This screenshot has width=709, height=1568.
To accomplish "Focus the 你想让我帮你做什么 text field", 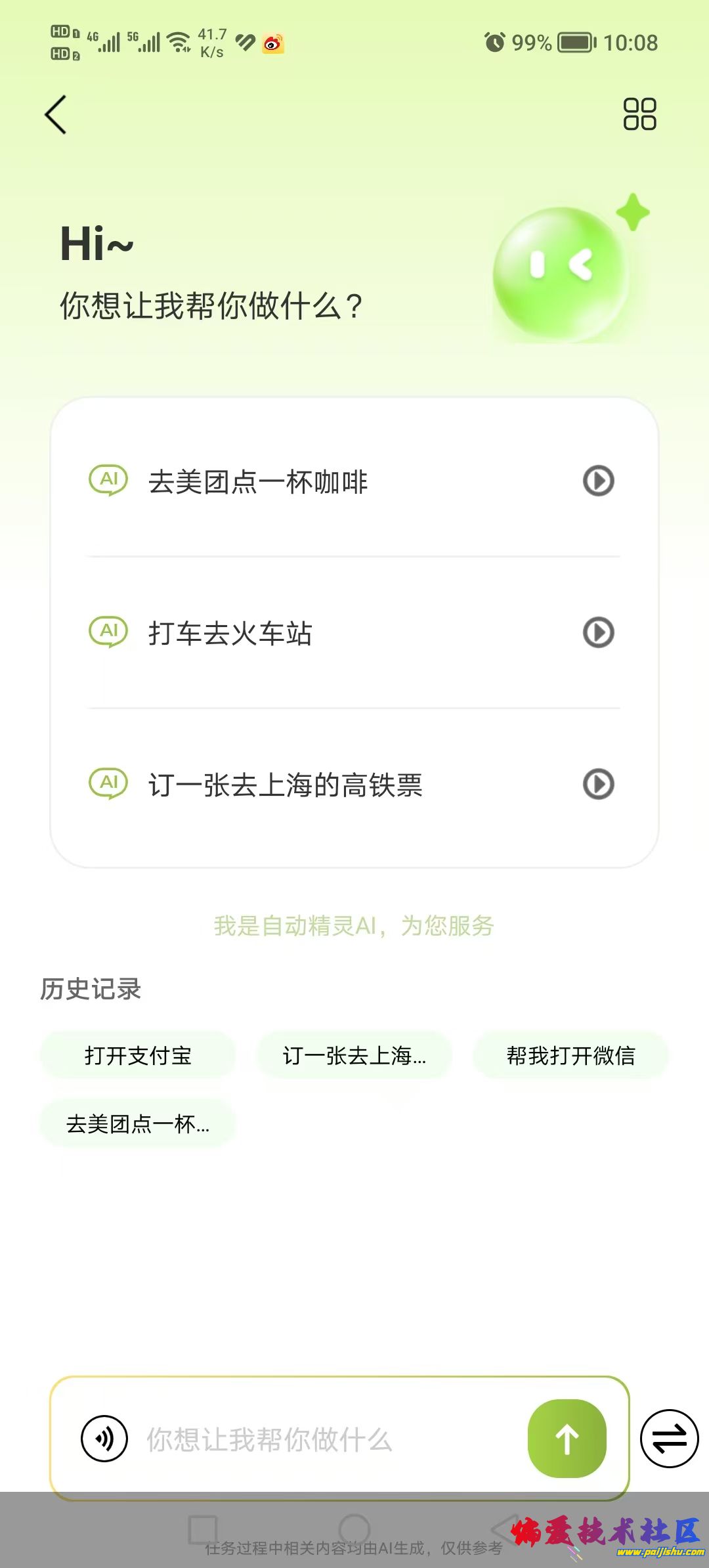I will tap(315, 1439).
